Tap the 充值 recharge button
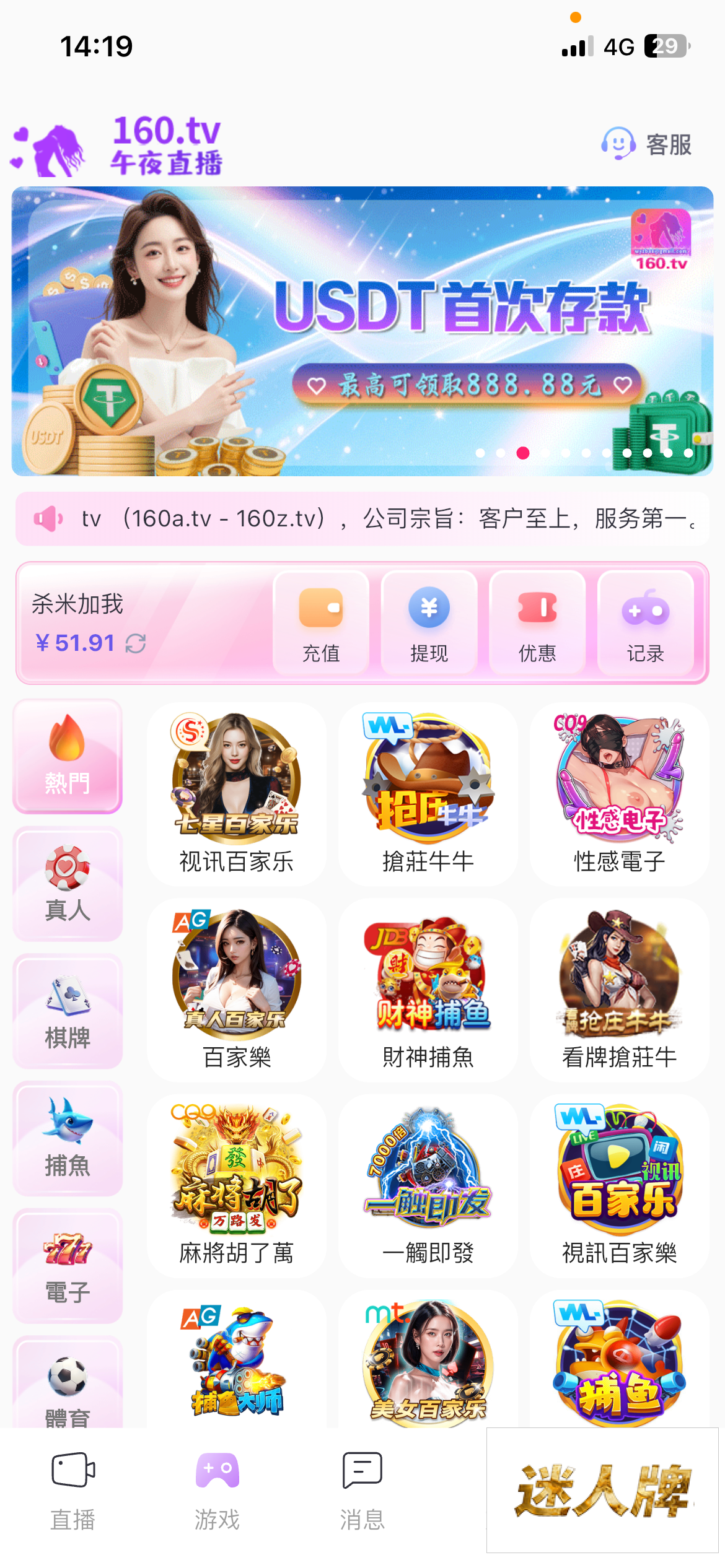The image size is (725, 1568). click(321, 624)
